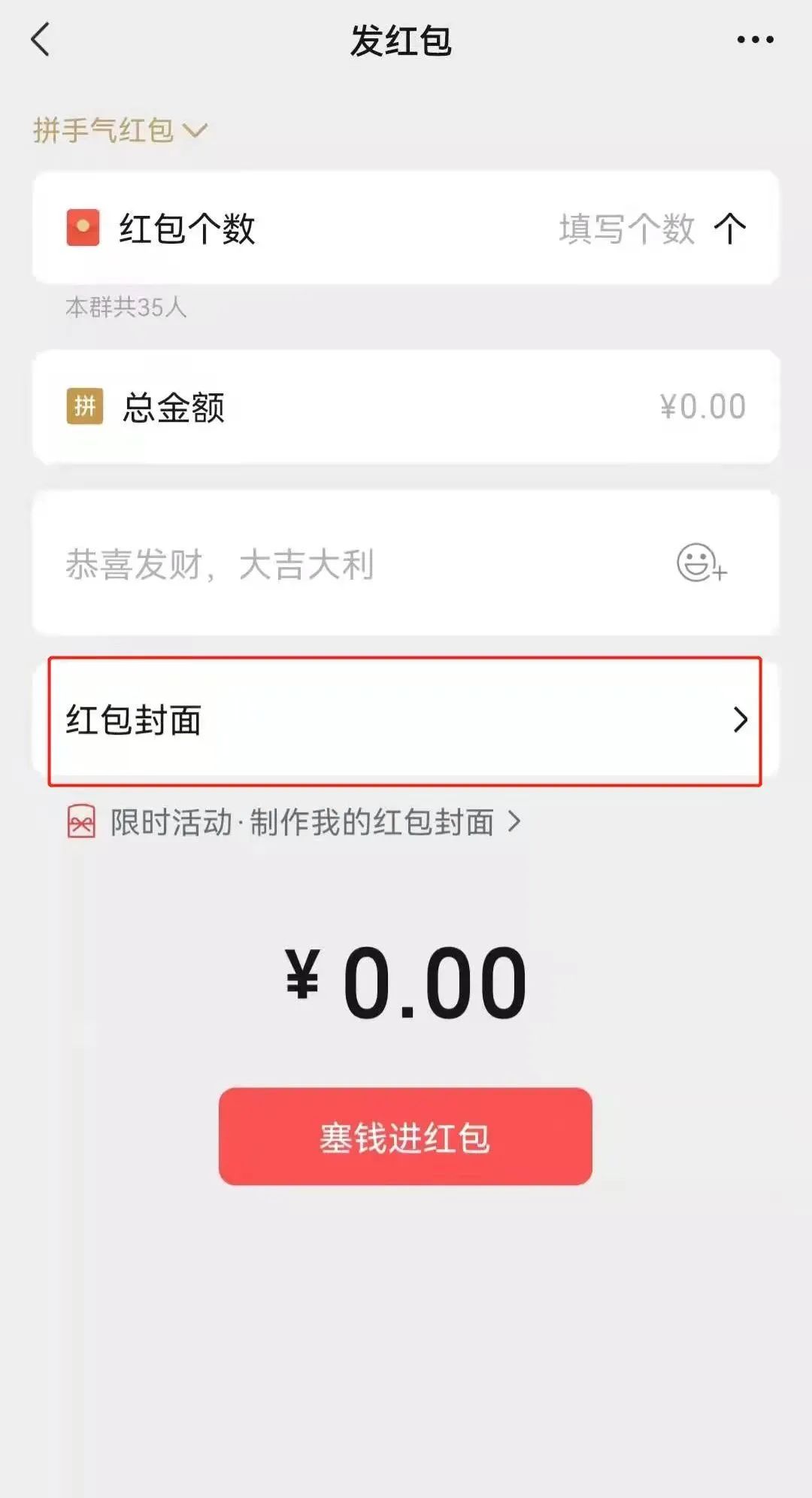Expand the 拼手气红包 type dropdown
Viewport: 812px width, 1498px height.
pyautogui.click(x=120, y=131)
